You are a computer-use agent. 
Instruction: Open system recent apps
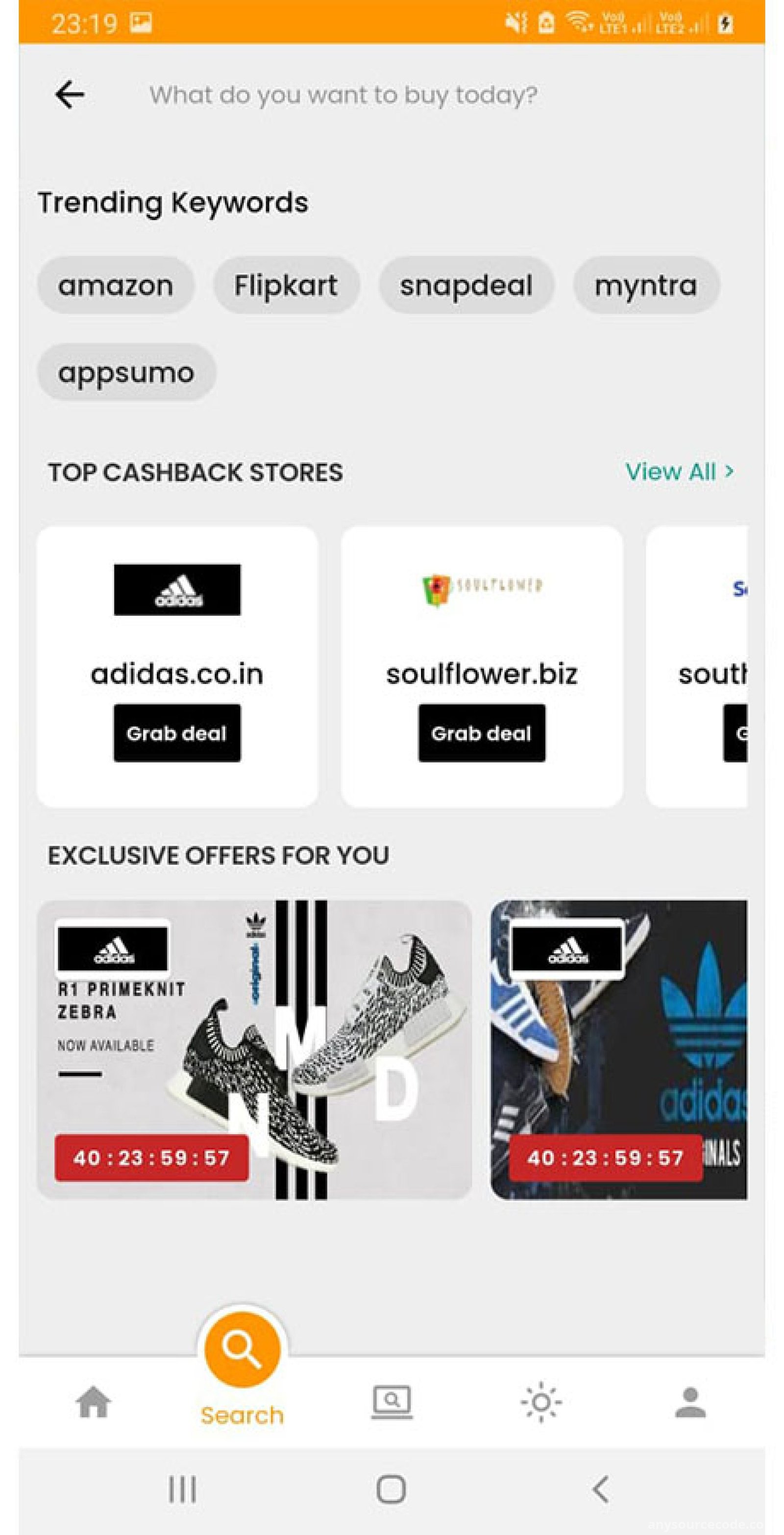(182, 1489)
